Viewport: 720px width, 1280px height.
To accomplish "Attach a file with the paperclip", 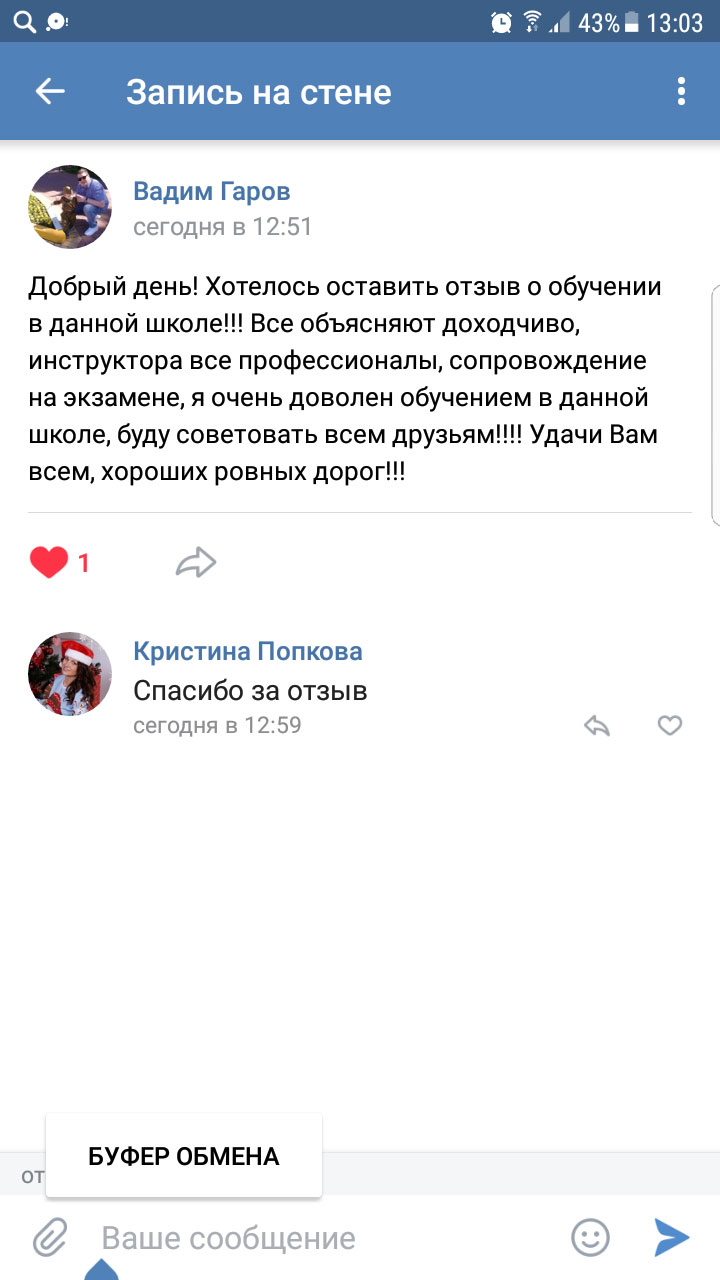I will 49,1238.
